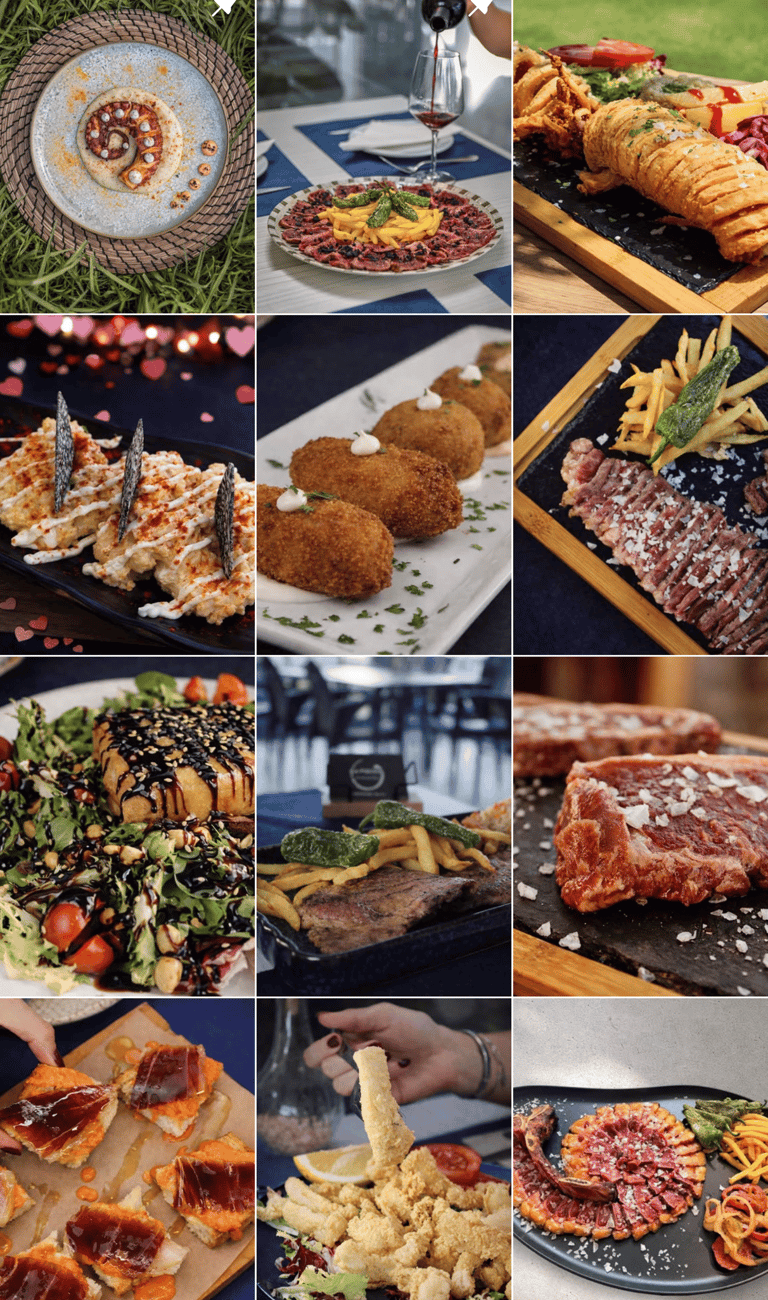
Task: Open the post with pink heart decorations
Action: click(x=127, y=485)
